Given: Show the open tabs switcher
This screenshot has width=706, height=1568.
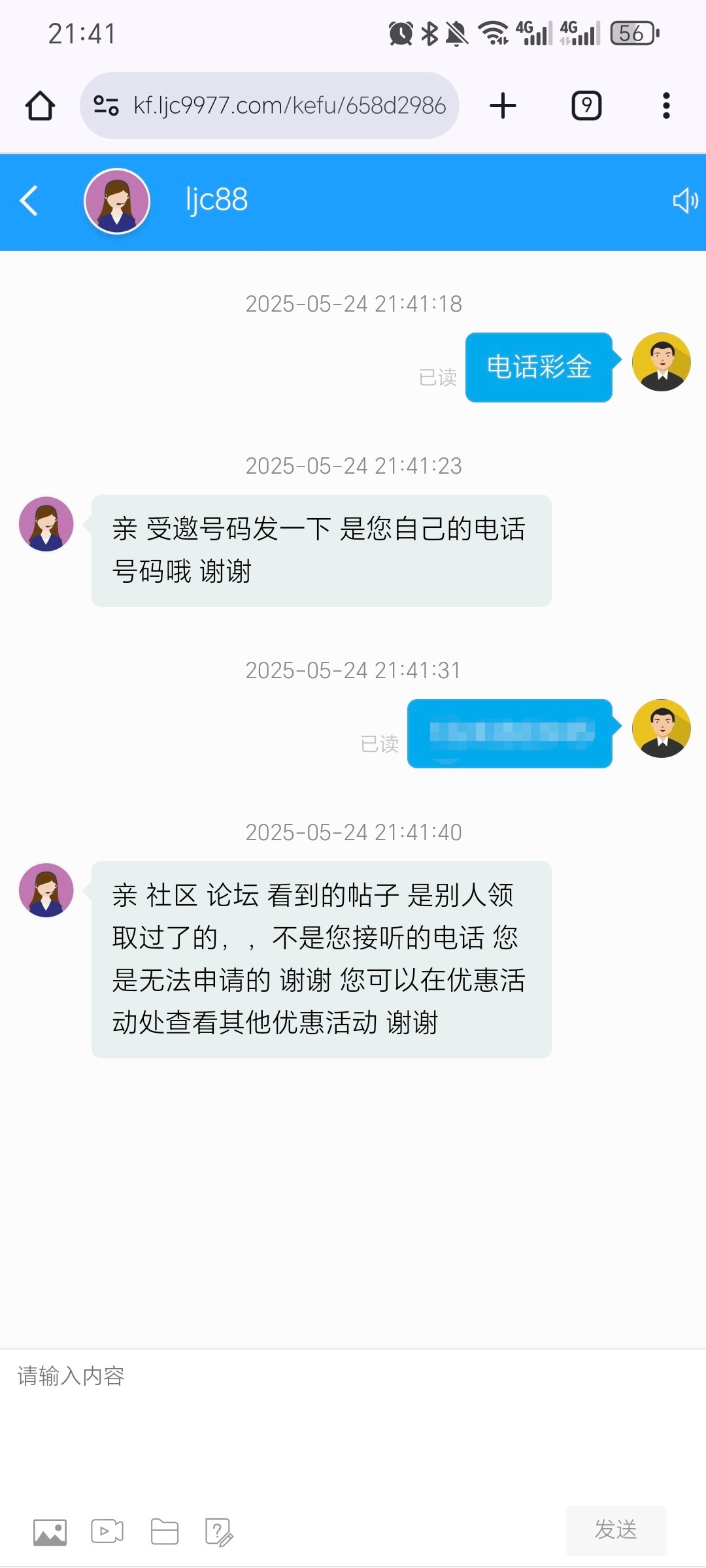Looking at the screenshot, I should click(586, 106).
